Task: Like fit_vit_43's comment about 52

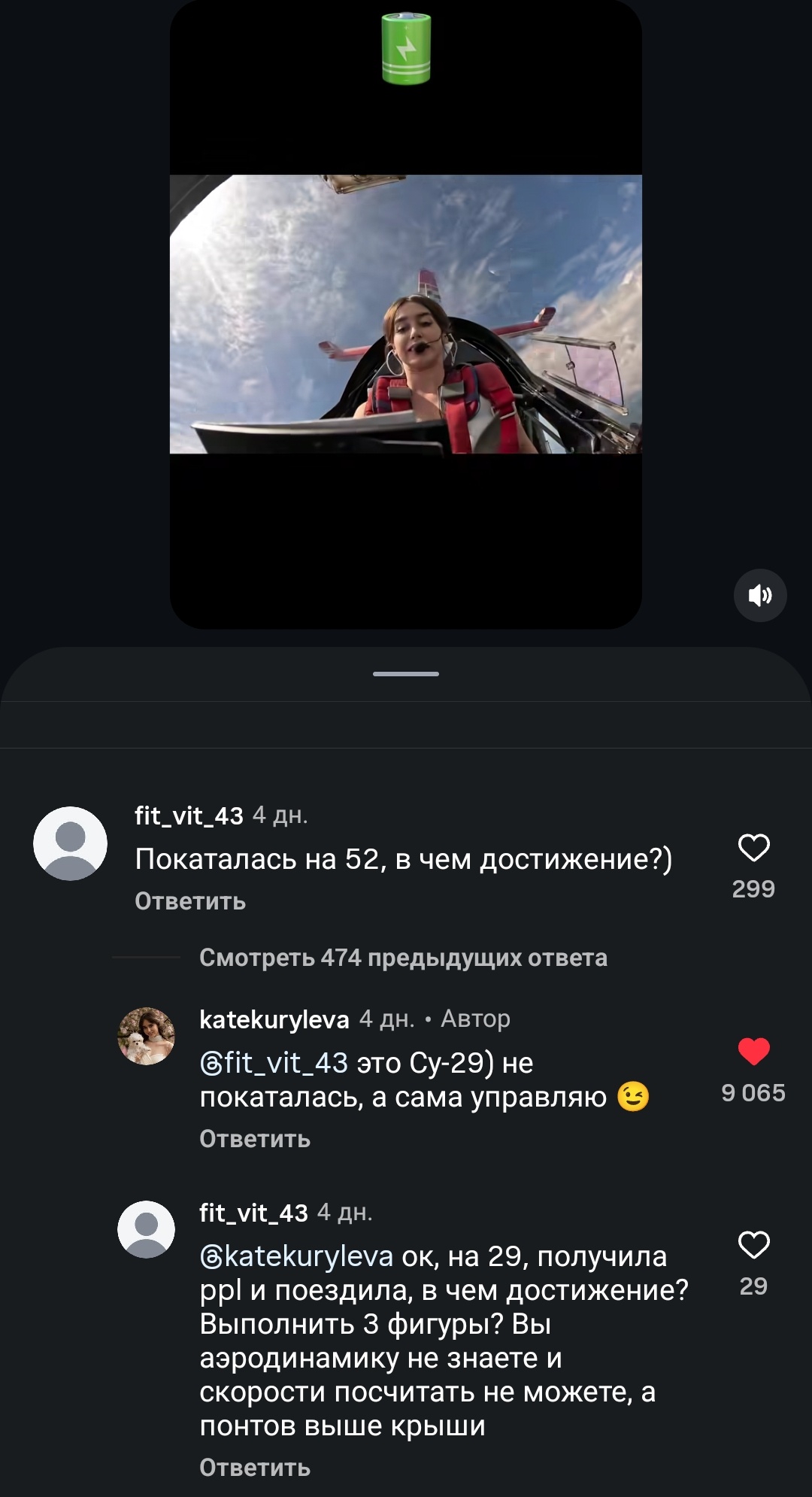Action: coord(753,849)
